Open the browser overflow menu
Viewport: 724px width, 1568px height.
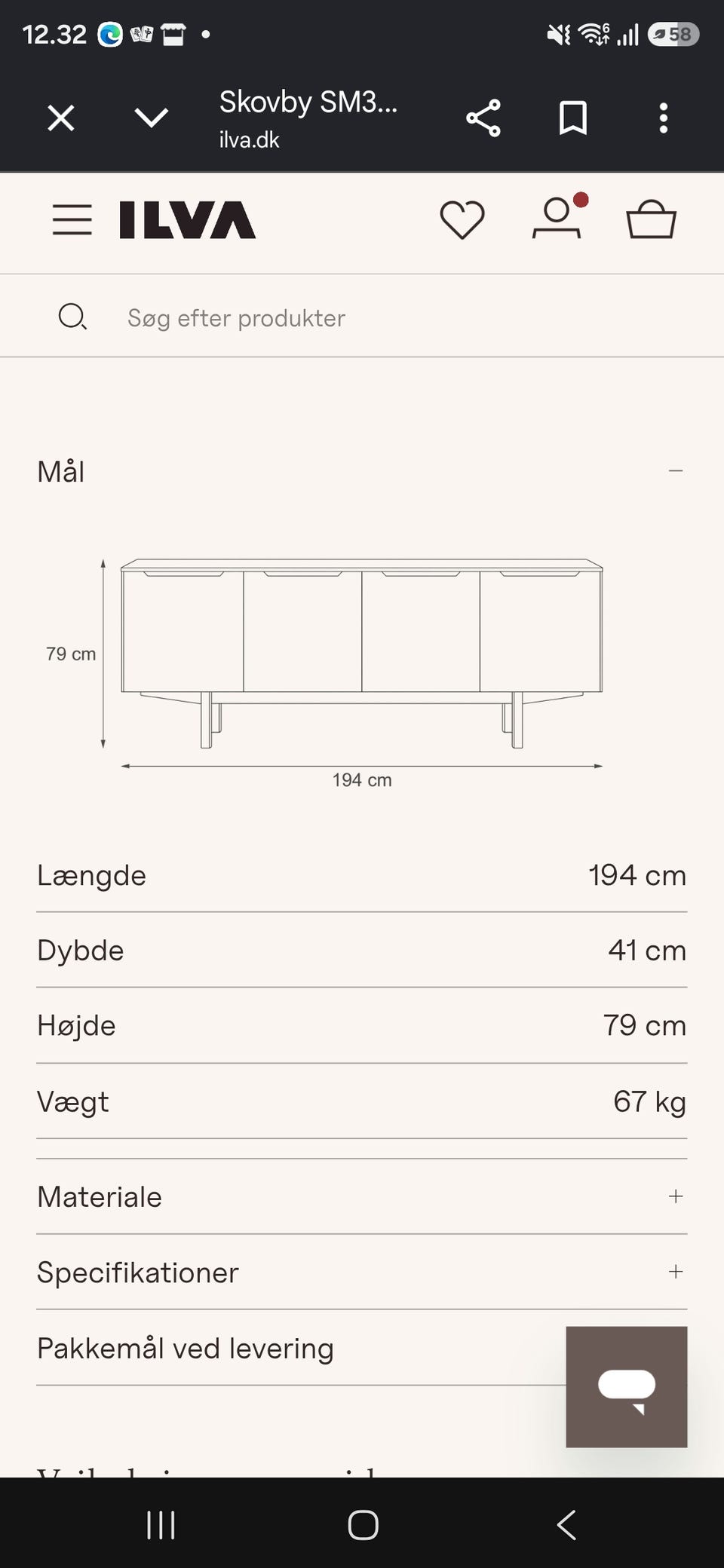click(663, 118)
